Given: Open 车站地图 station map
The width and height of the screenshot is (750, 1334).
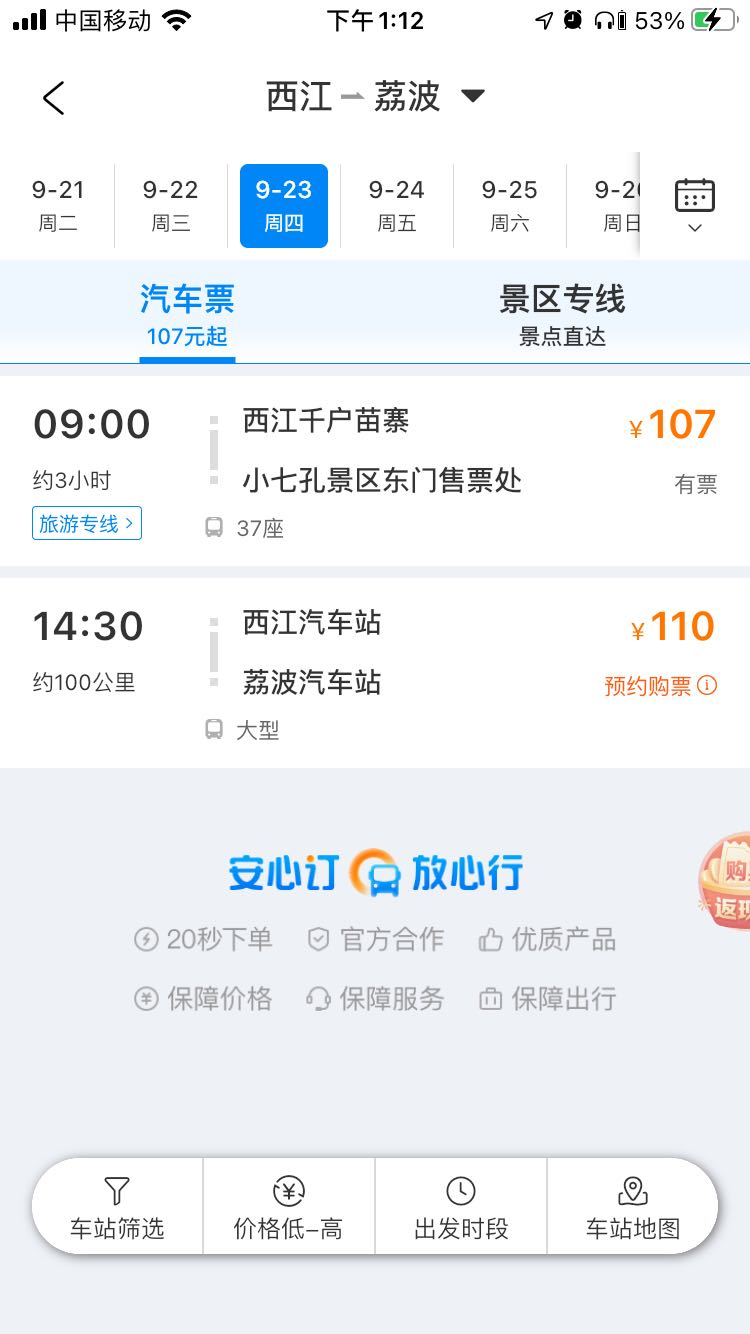Looking at the screenshot, I should (633, 1207).
